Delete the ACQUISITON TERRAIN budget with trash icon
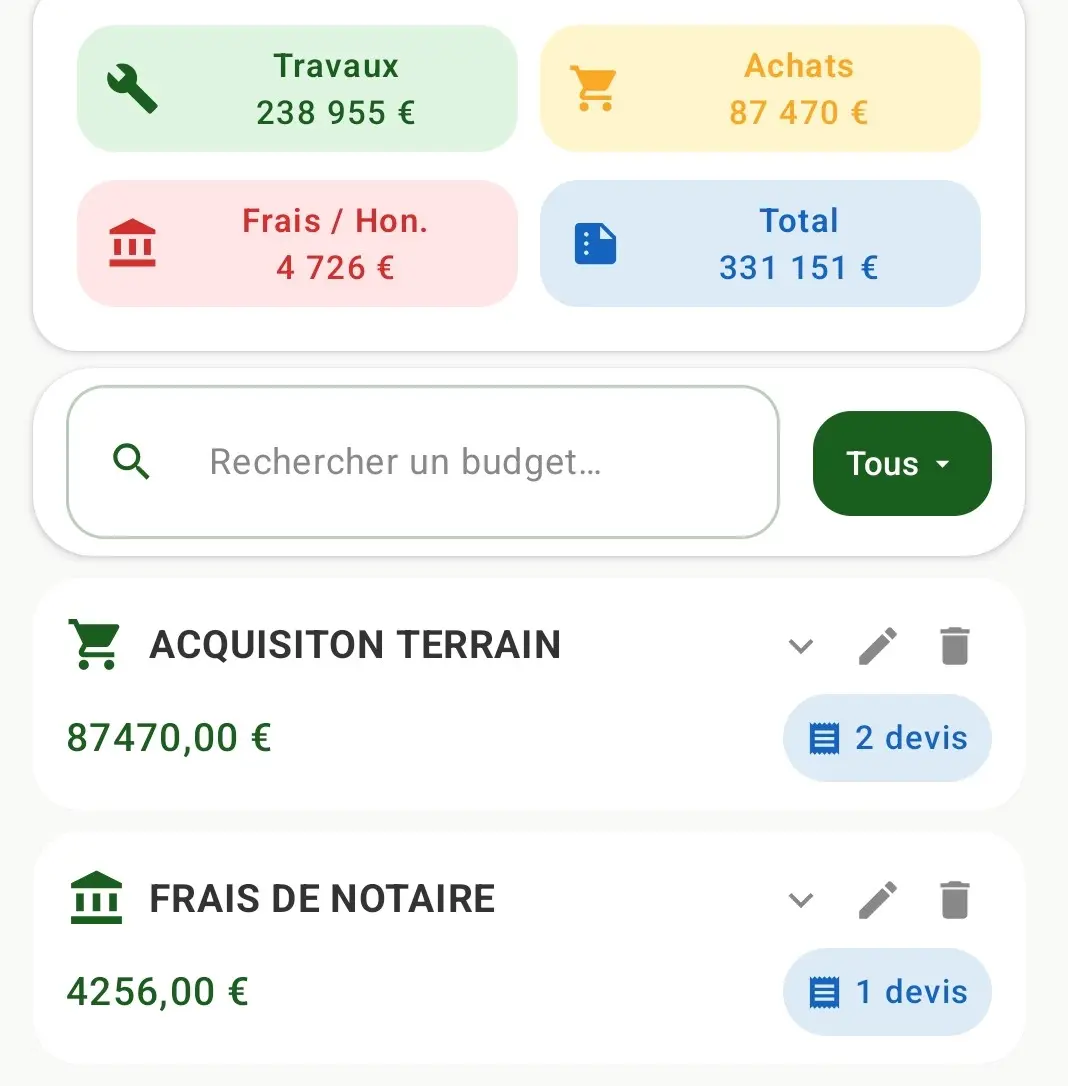The image size is (1068, 1086). click(x=955, y=646)
